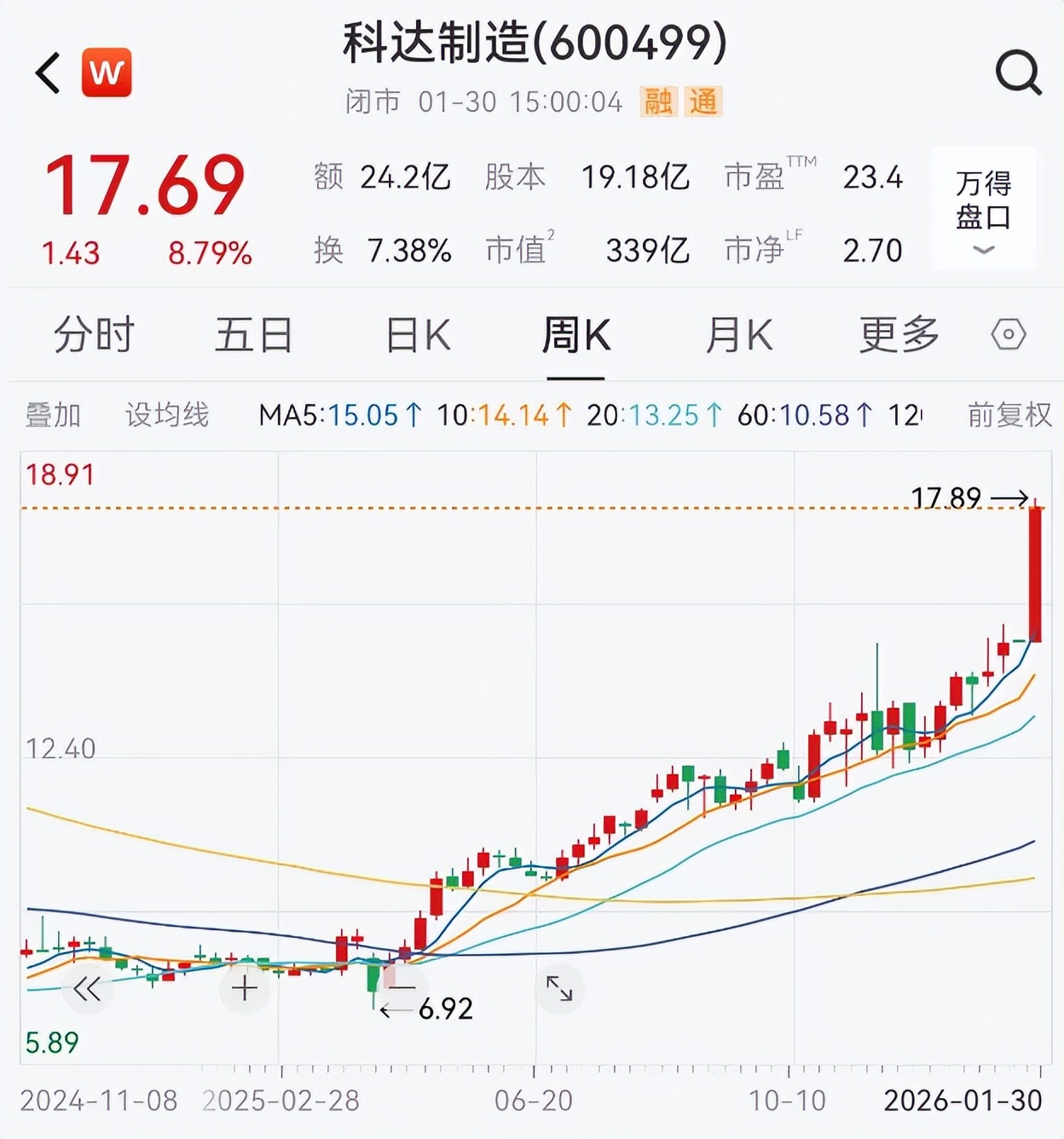1064x1139 pixels.
Task: Open chart settings hexagon icon
Action: click(x=1009, y=334)
